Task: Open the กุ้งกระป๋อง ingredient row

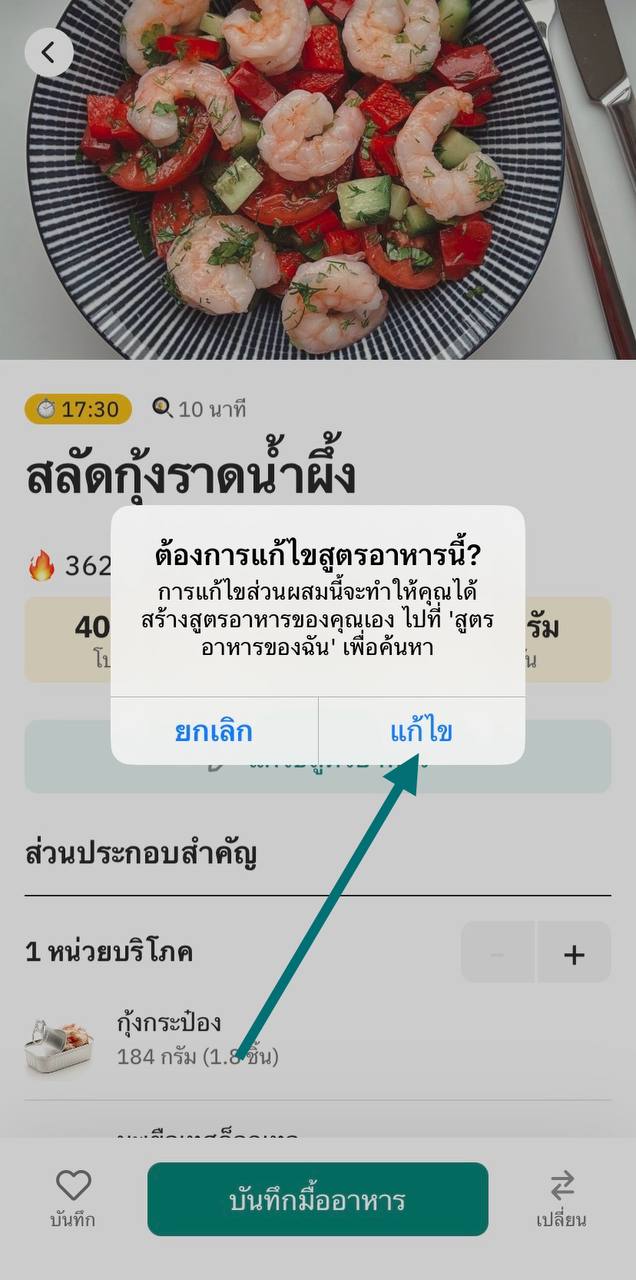Action: coord(300,1040)
